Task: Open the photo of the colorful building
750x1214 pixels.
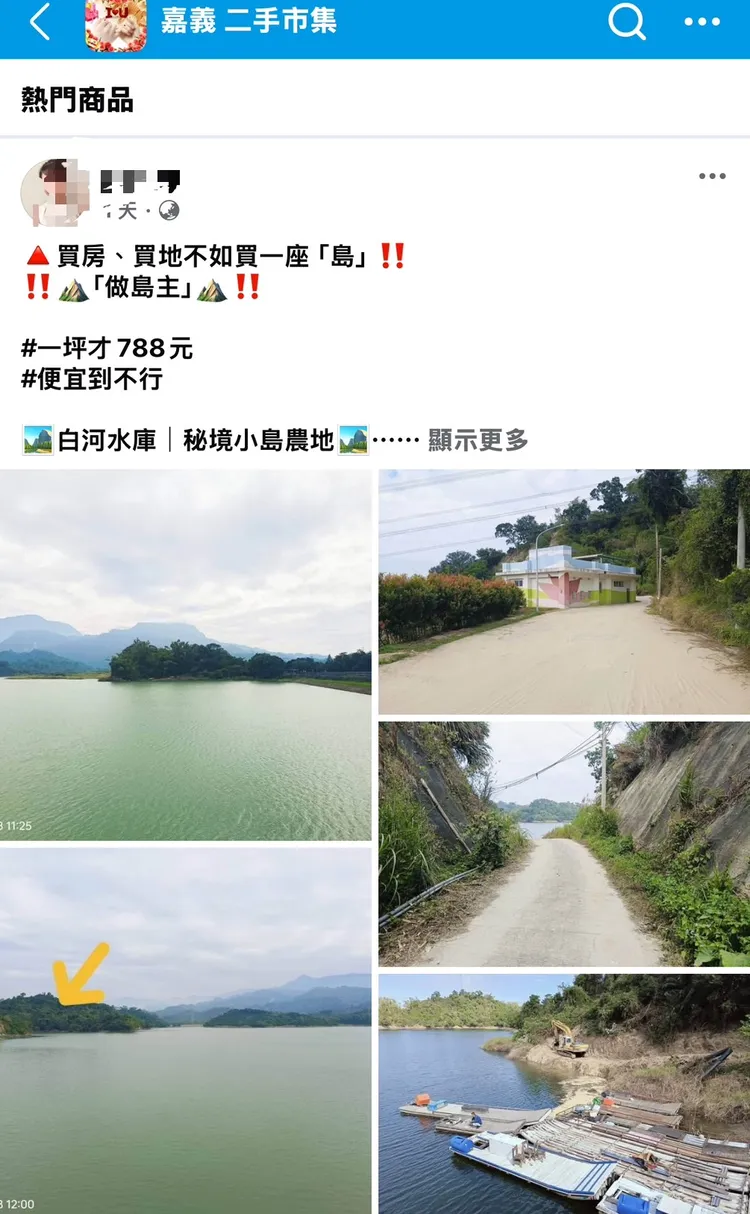Action: click(x=565, y=590)
